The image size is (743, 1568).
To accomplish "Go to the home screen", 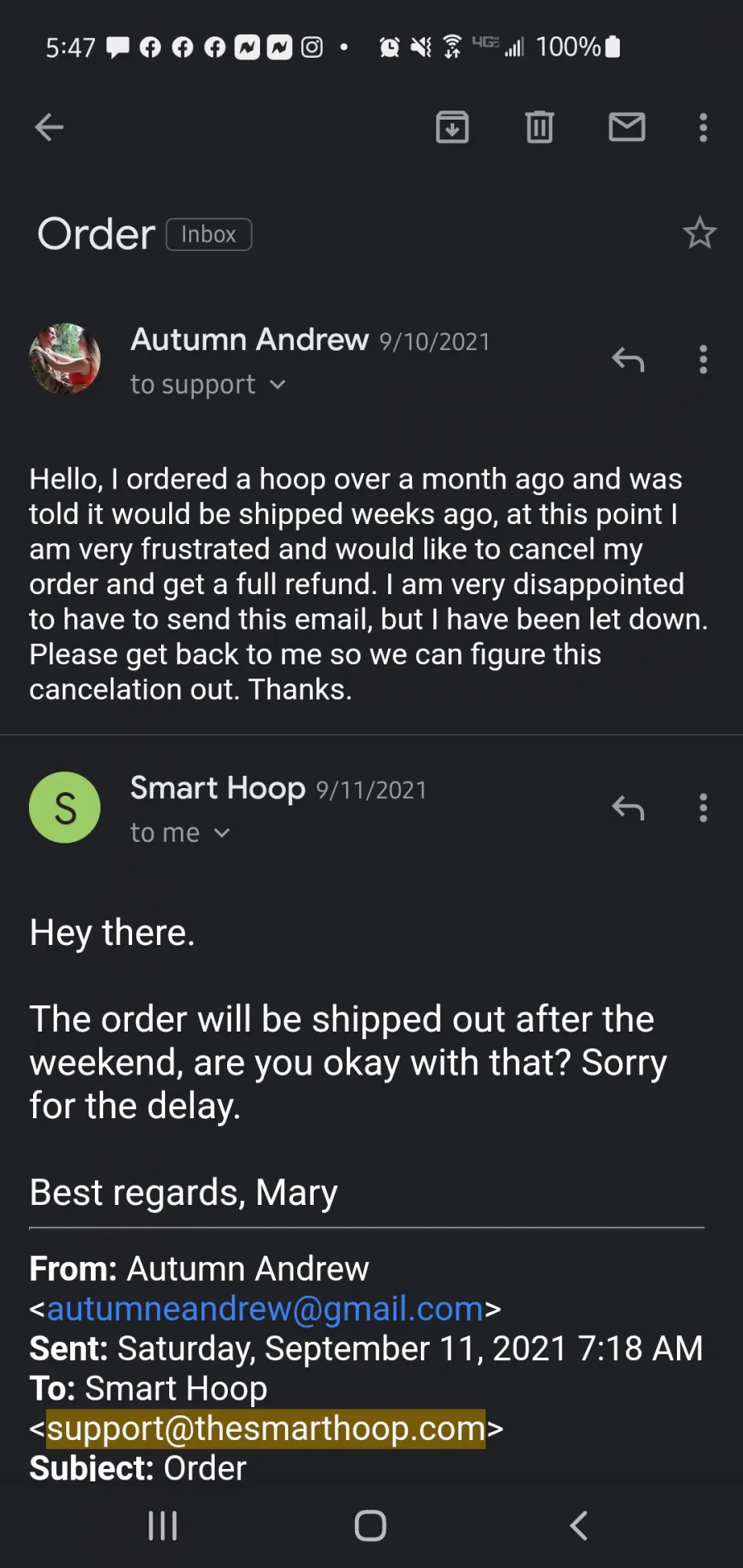I will [x=371, y=1526].
